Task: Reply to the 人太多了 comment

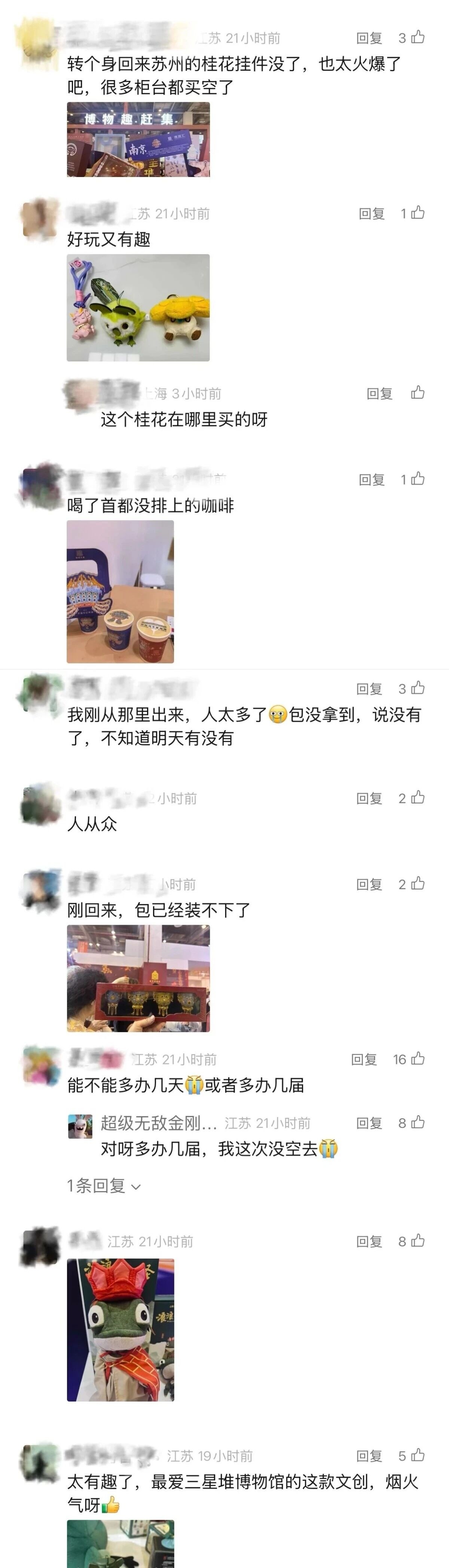Action: click(x=369, y=689)
